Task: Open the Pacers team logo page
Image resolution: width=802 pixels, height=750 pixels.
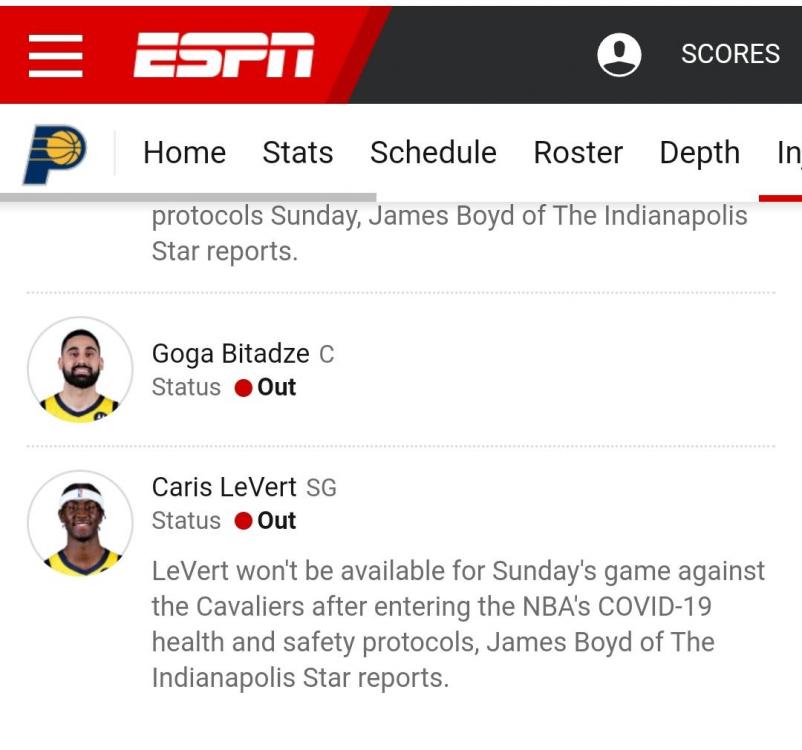Action: [x=54, y=153]
